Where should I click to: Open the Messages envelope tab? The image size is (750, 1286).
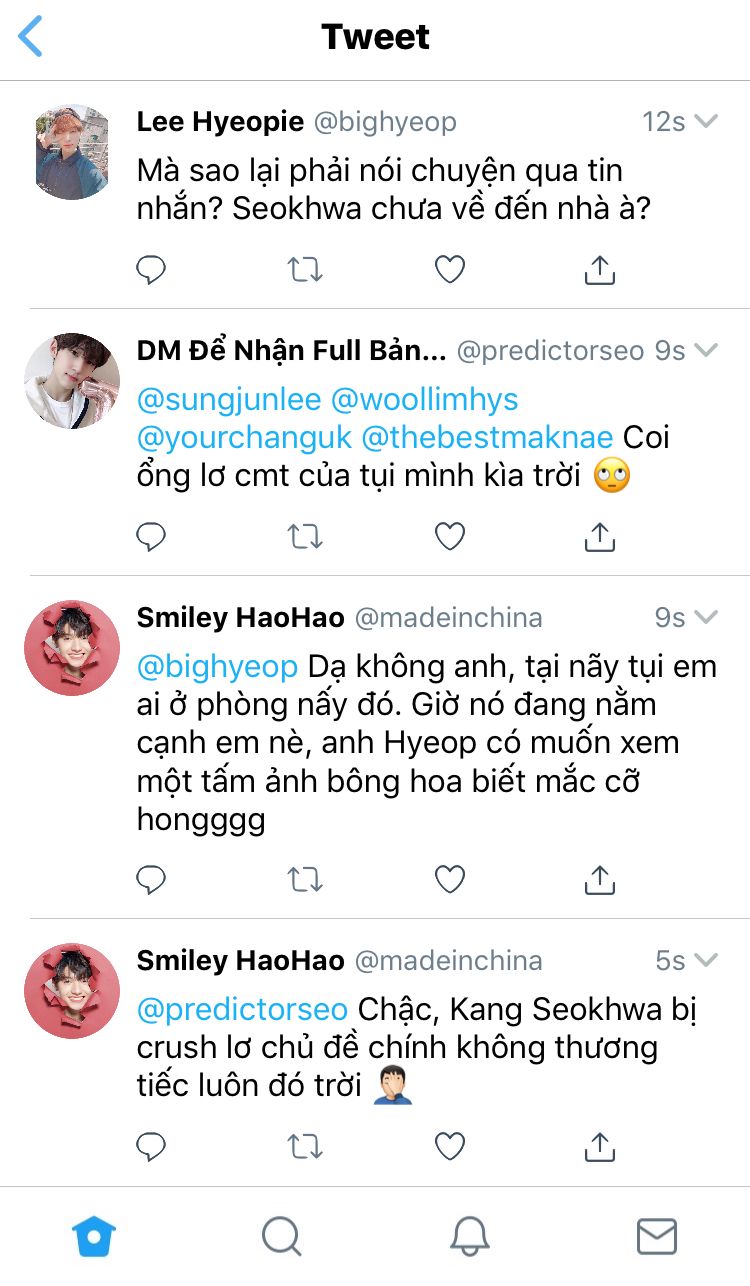click(x=656, y=1237)
